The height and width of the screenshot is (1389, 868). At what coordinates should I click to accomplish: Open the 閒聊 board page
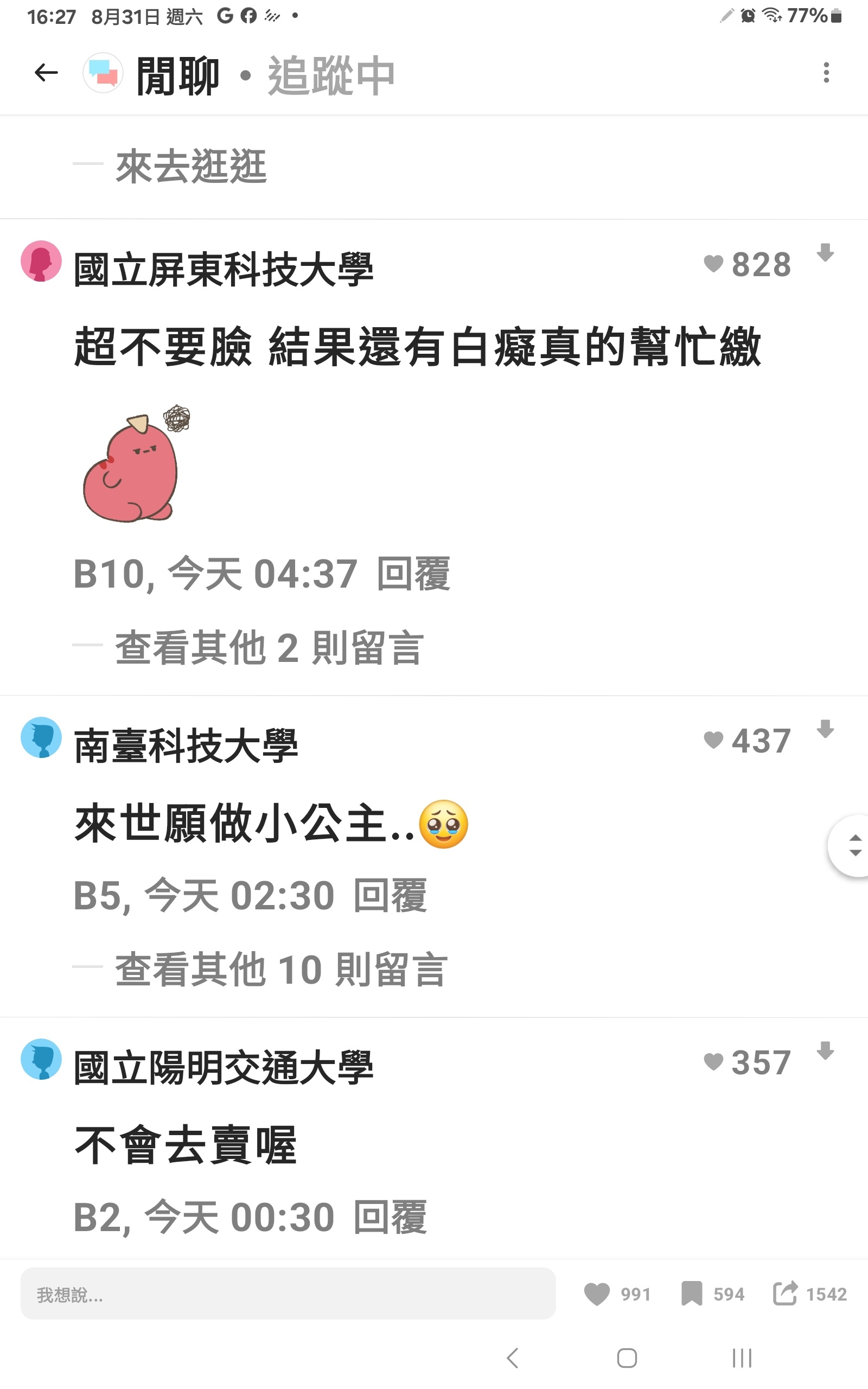point(177,75)
